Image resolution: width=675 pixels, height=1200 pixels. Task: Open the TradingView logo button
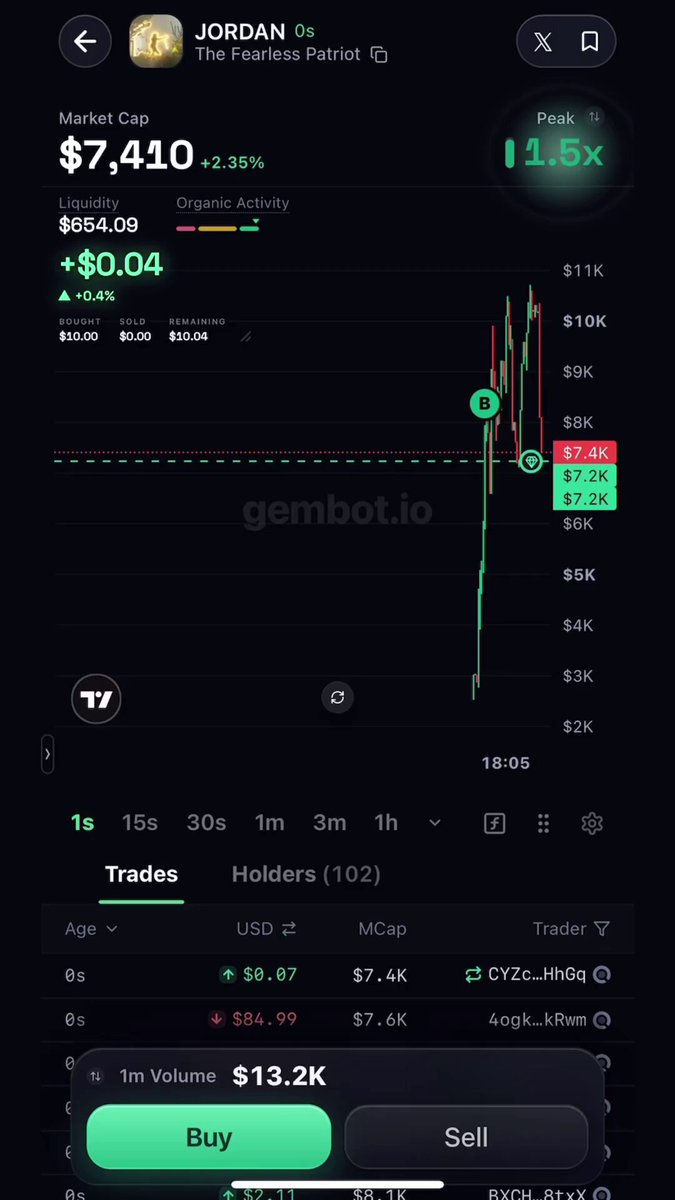[96, 699]
